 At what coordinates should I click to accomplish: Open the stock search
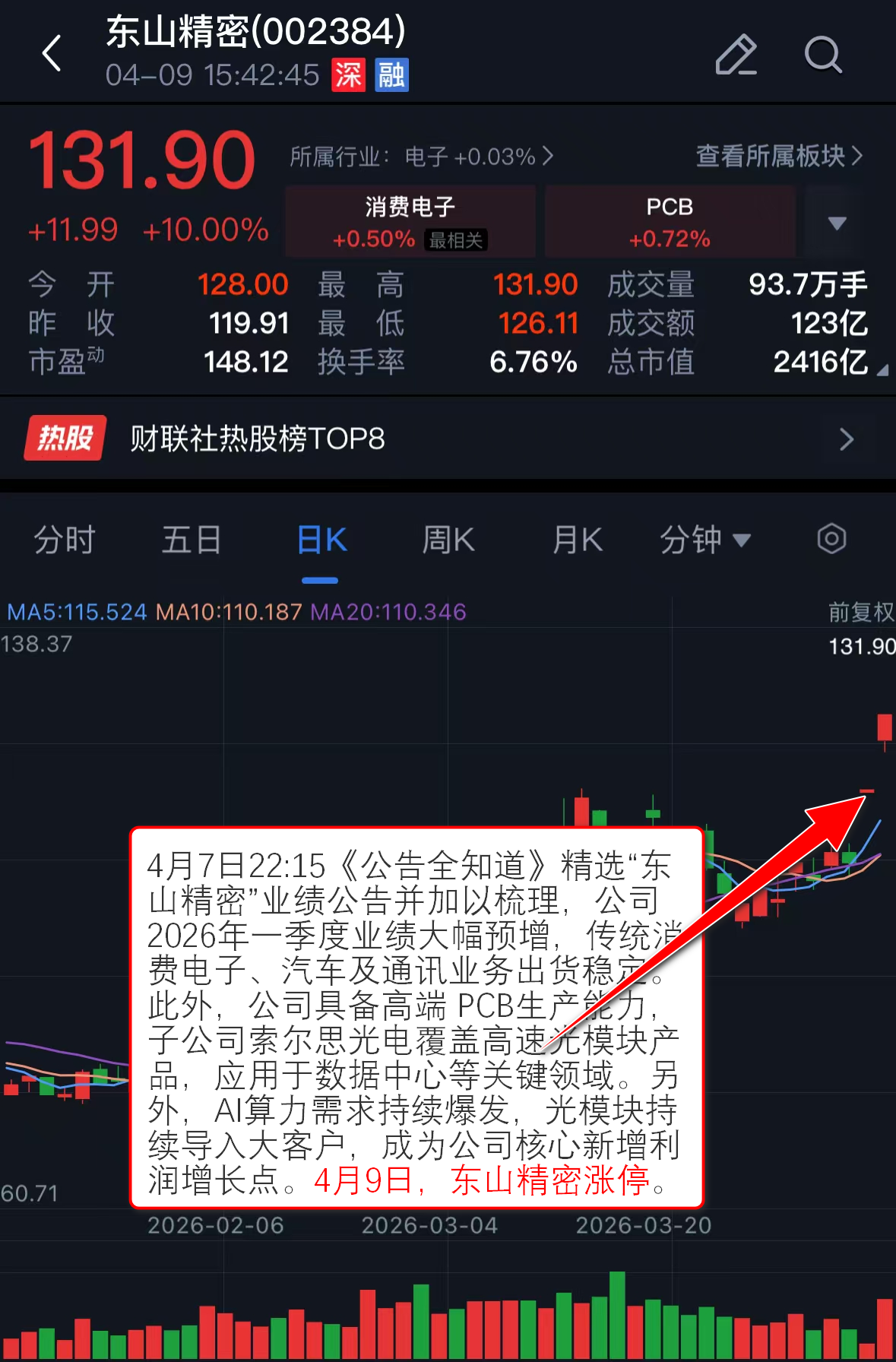tap(823, 55)
